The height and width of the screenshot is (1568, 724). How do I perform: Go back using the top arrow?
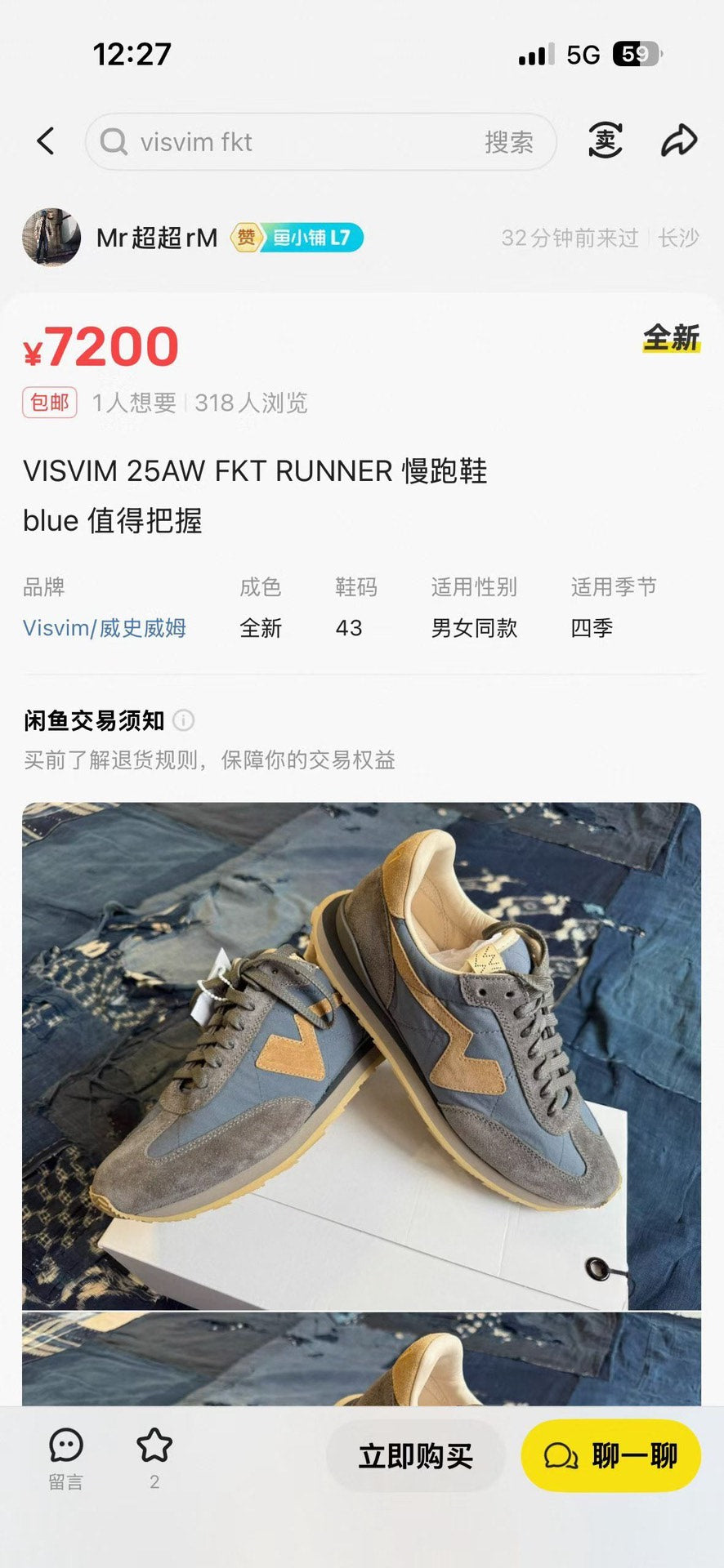[47, 141]
